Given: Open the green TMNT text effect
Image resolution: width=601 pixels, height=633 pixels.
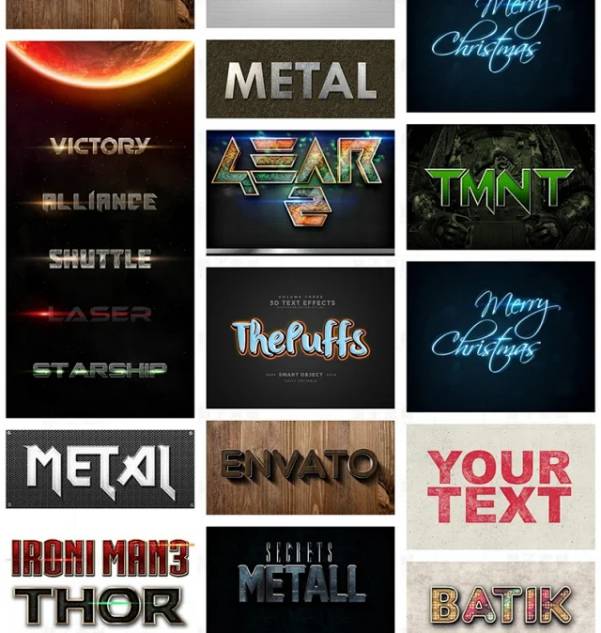Looking at the screenshot, I should [500, 187].
